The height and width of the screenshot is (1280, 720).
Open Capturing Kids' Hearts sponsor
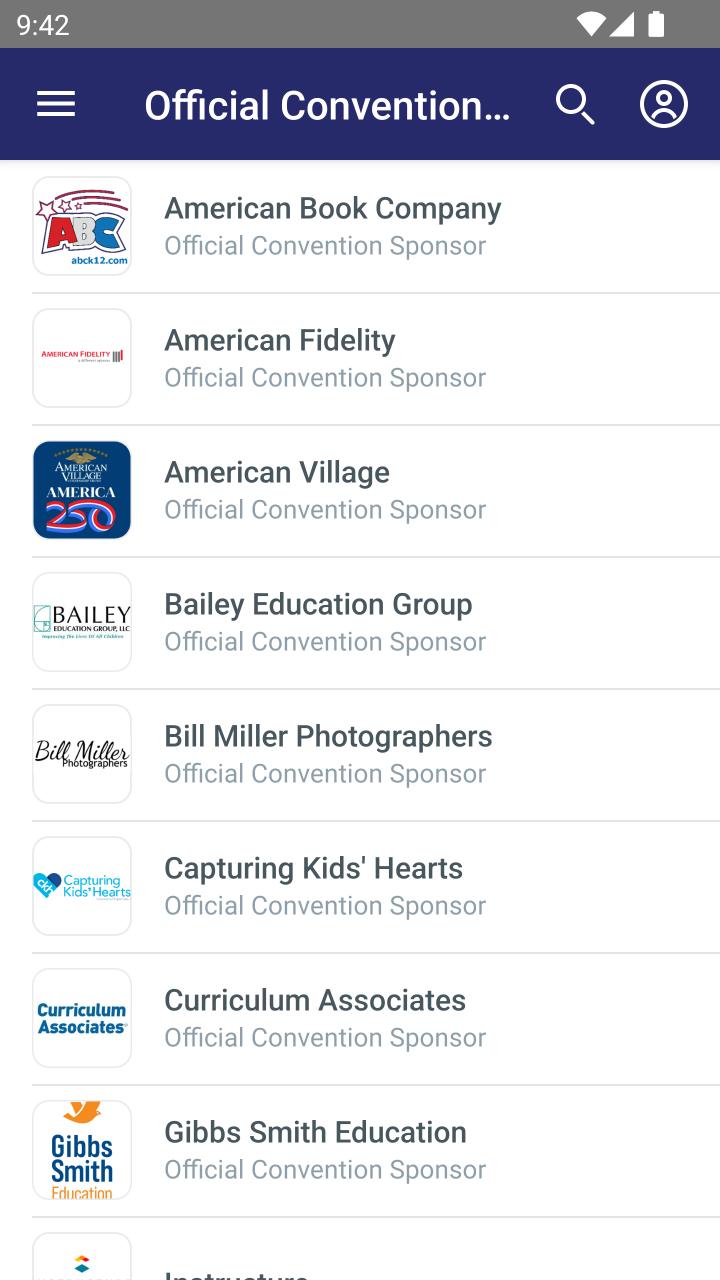coord(360,887)
